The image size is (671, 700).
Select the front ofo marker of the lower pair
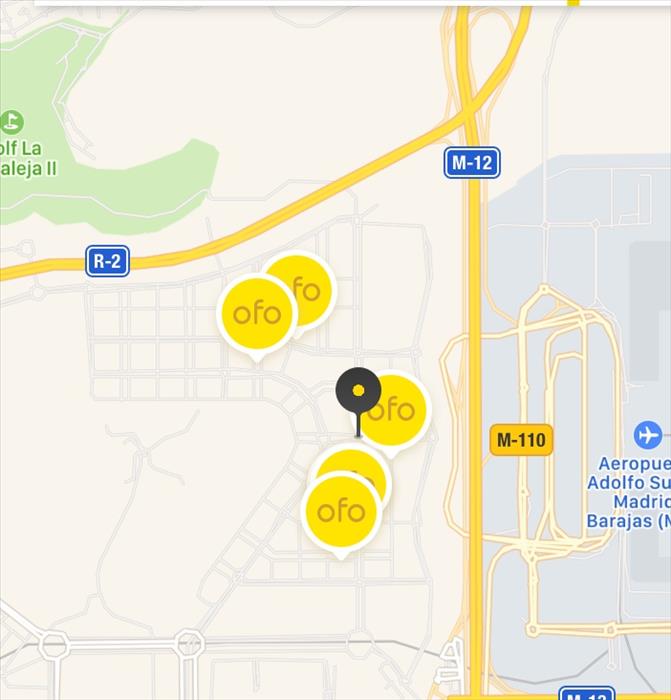point(341,513)
